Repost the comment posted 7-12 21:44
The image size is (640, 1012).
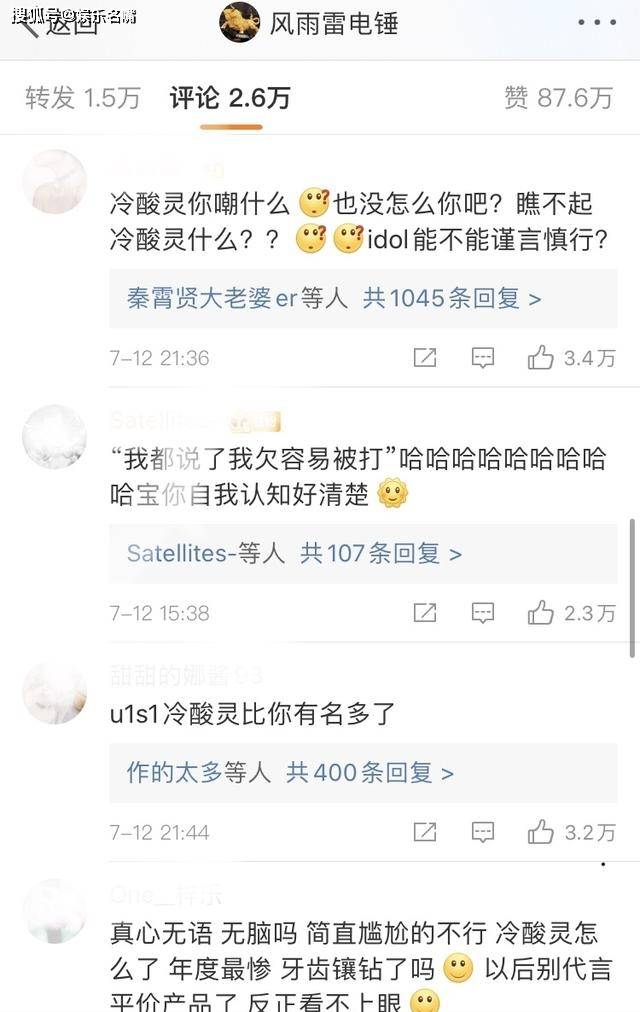[x=425, y=832]
